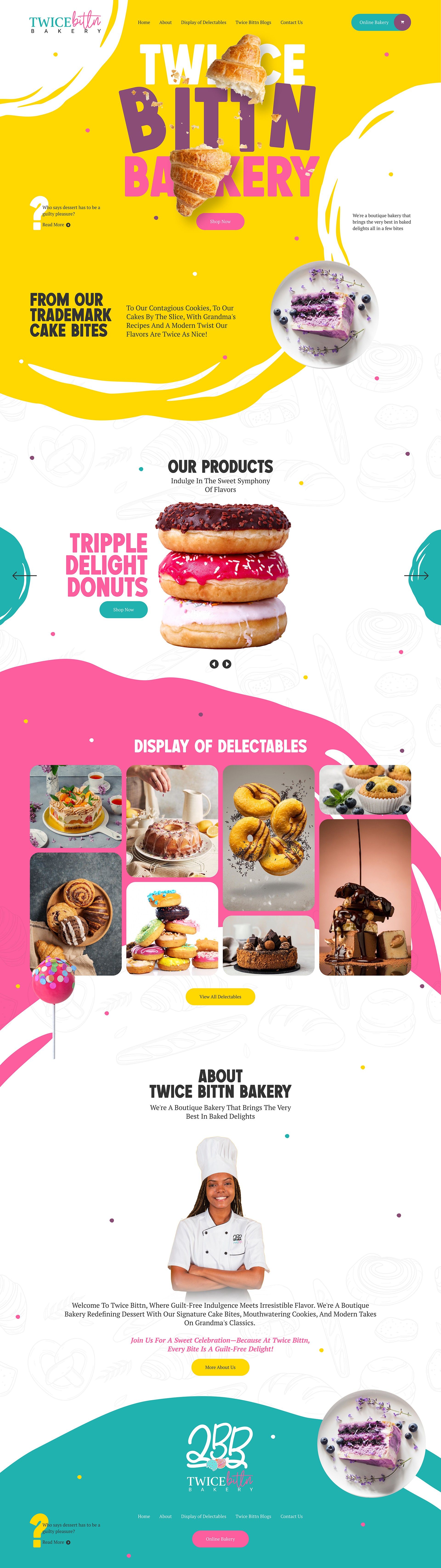441x1568 pixels.
Task: Visit Twice Bittn Blogs from top menu
Action: coord(253,23)
